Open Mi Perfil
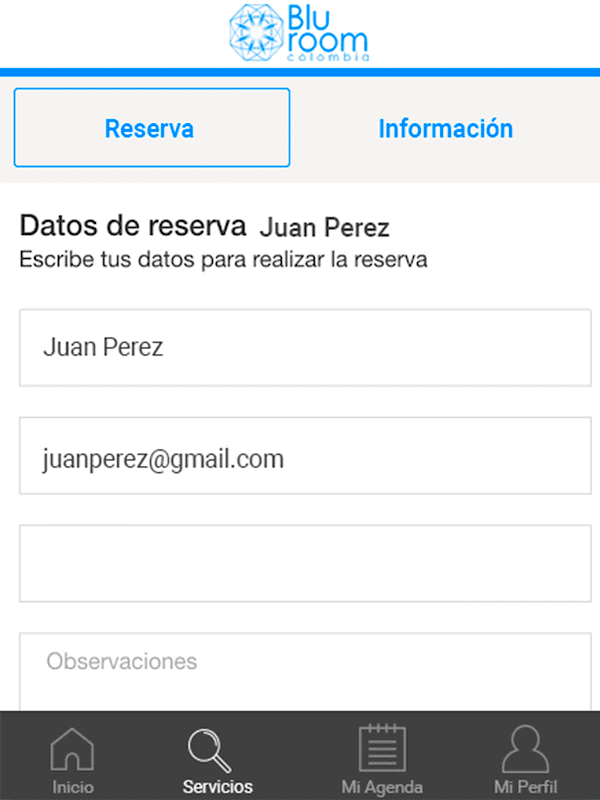This screenshot has height=800, width=600. (525, 759)
